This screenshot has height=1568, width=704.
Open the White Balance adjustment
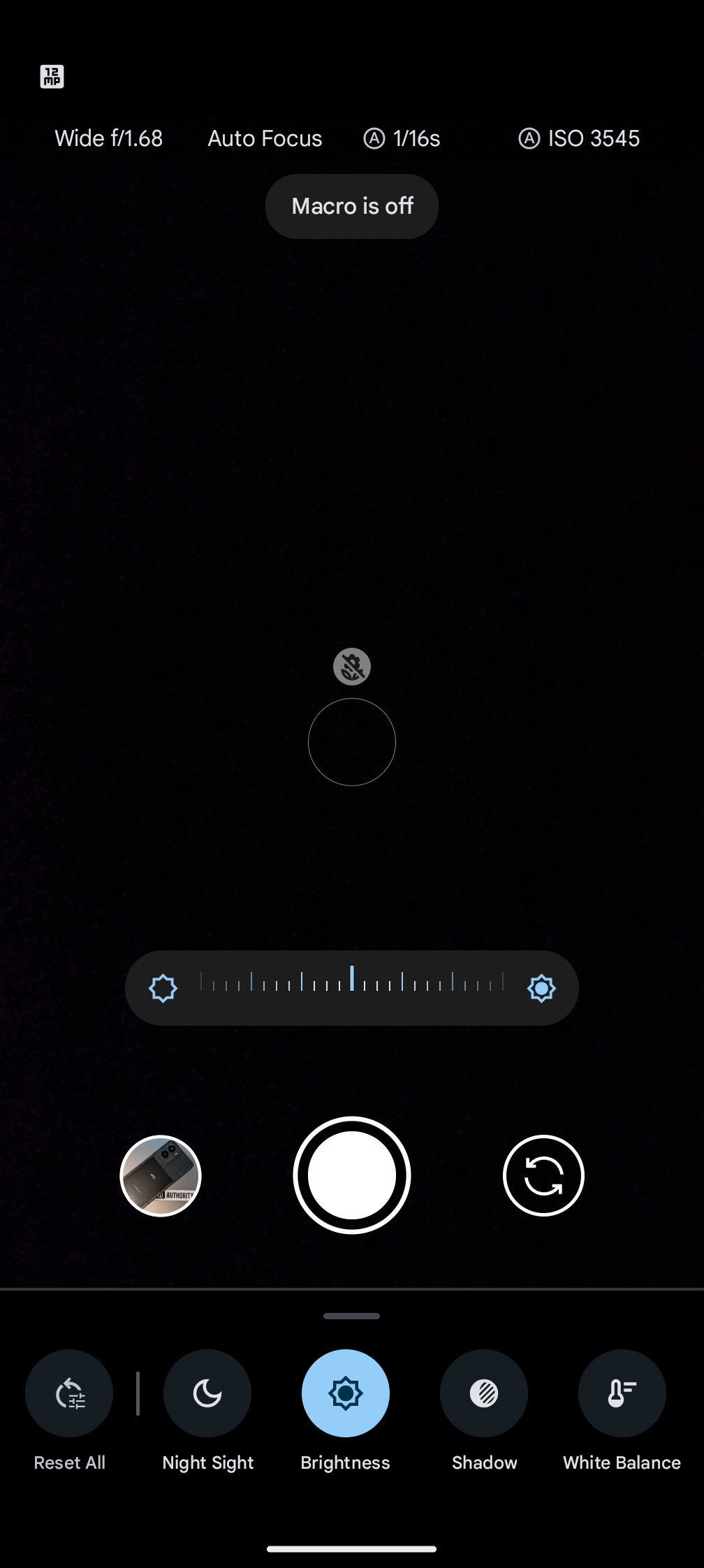pyautogui.click(x=622, y=1393)
